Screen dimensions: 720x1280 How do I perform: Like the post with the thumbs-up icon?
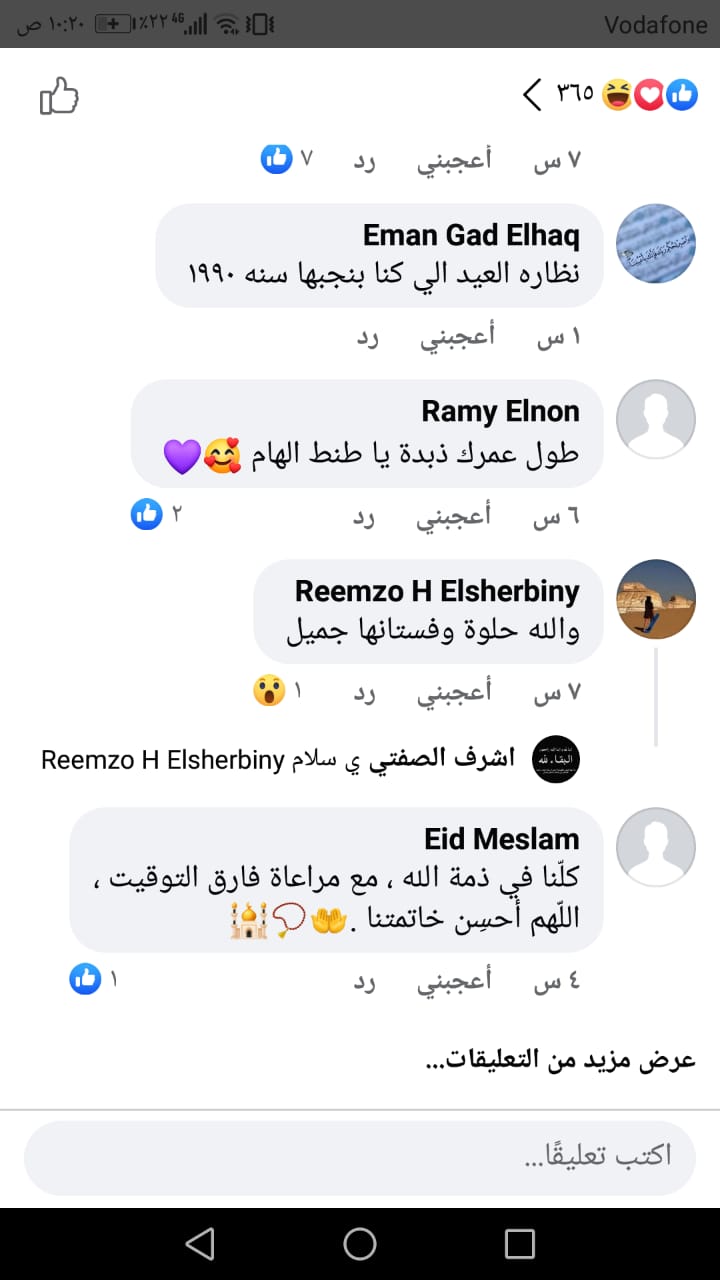59,96
